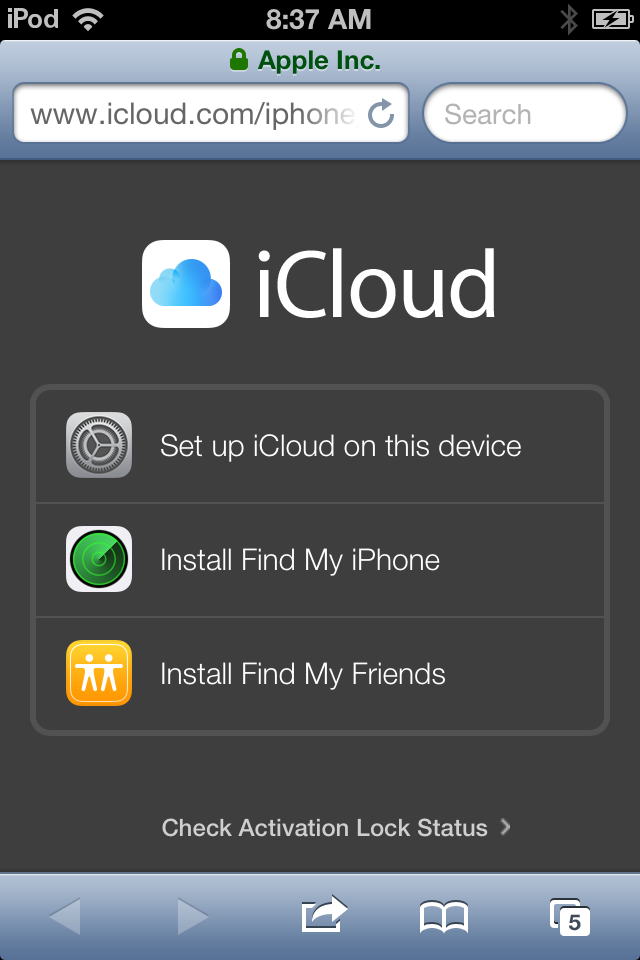Show the open tabs pages
The width and height of the screenshot is (640, 960).
569,916
